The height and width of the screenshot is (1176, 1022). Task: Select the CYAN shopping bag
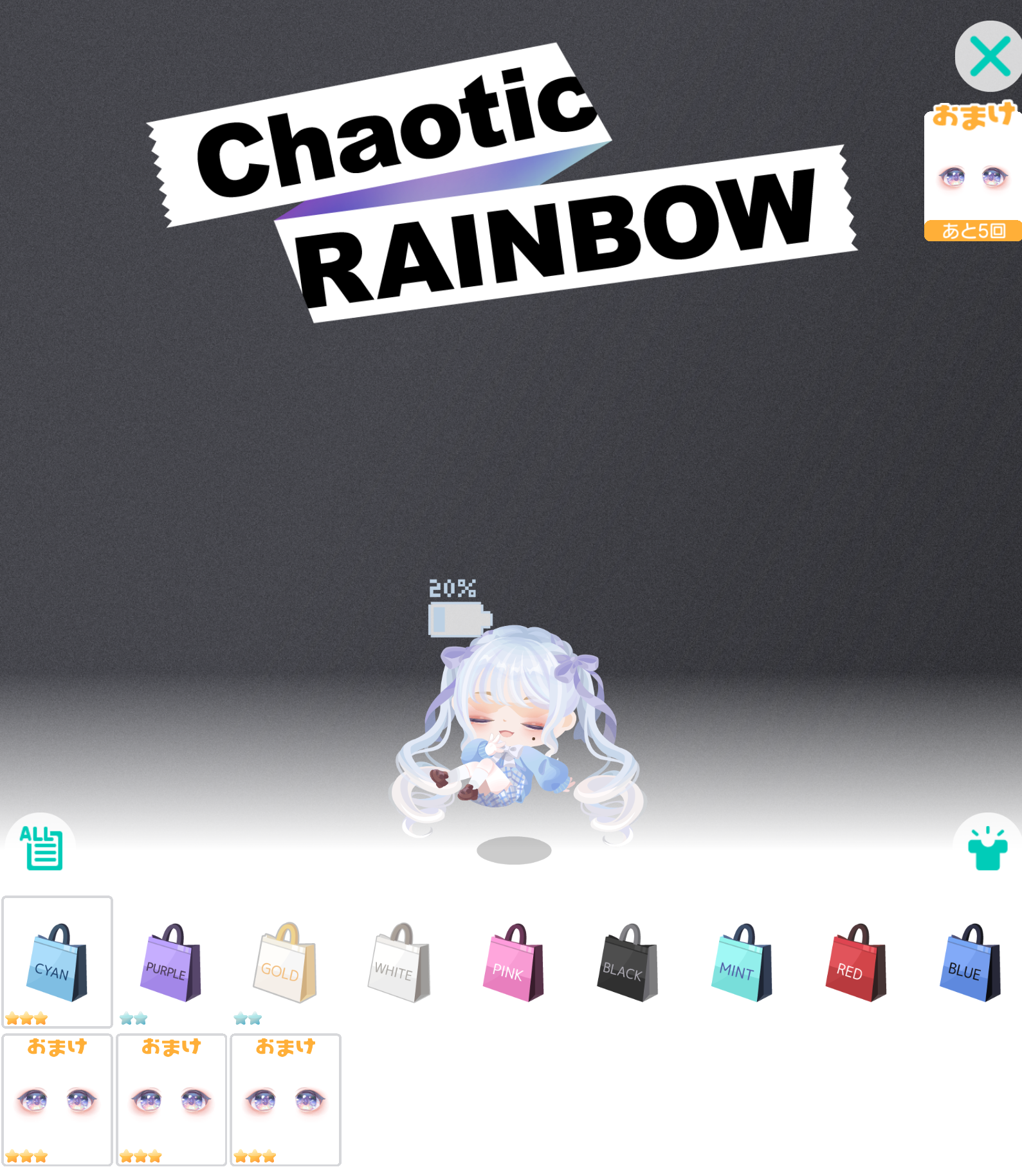(57, 962)
